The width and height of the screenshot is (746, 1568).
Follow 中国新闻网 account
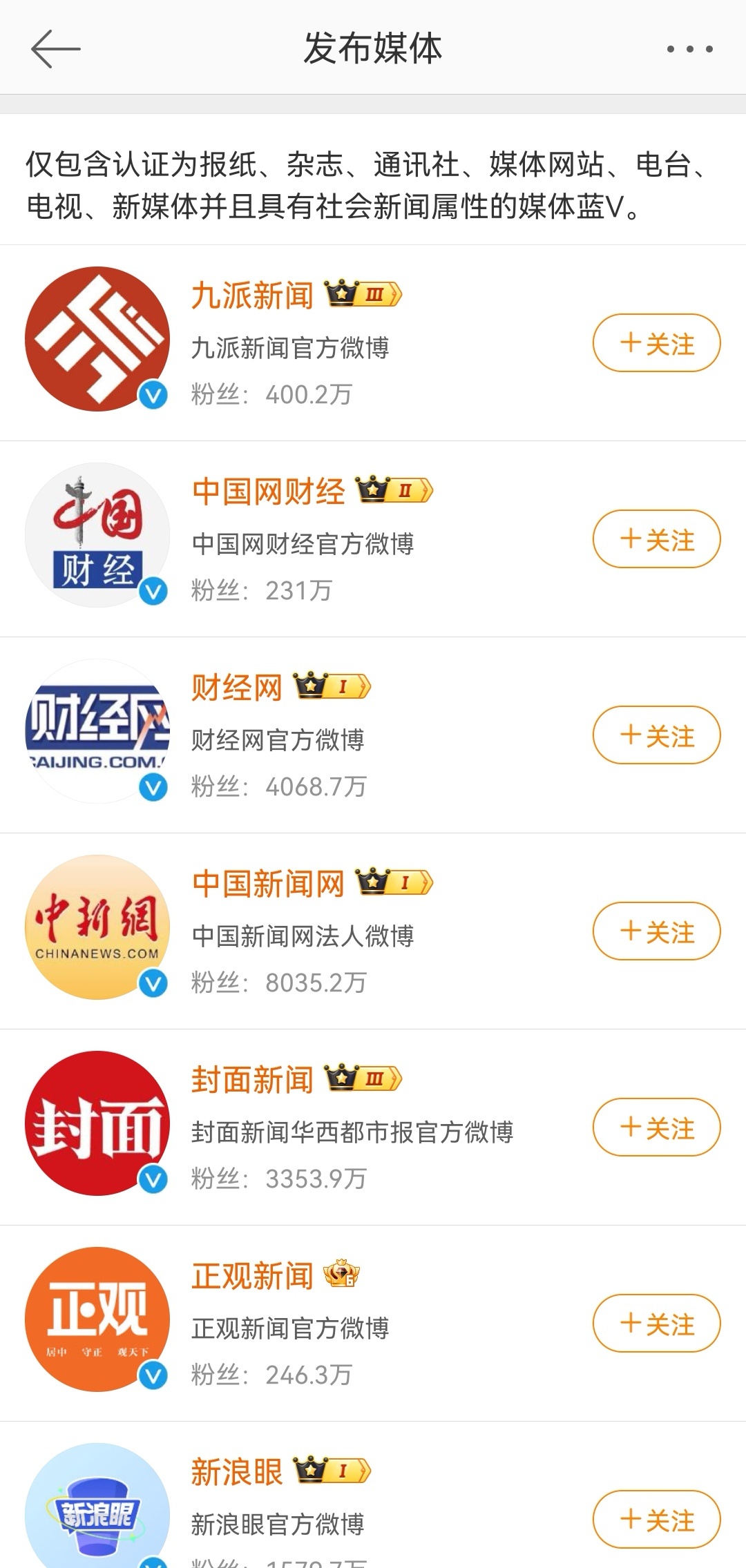click(x=656, y=931)
